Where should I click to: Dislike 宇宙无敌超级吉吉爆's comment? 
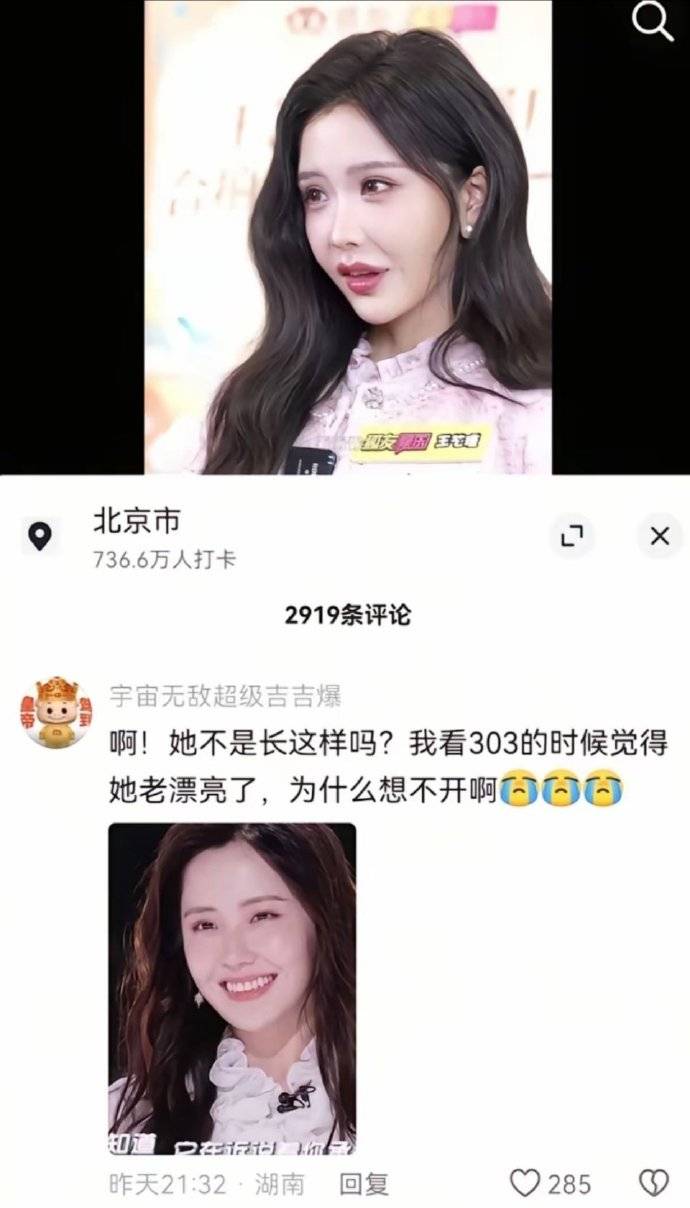point(654,1184)
